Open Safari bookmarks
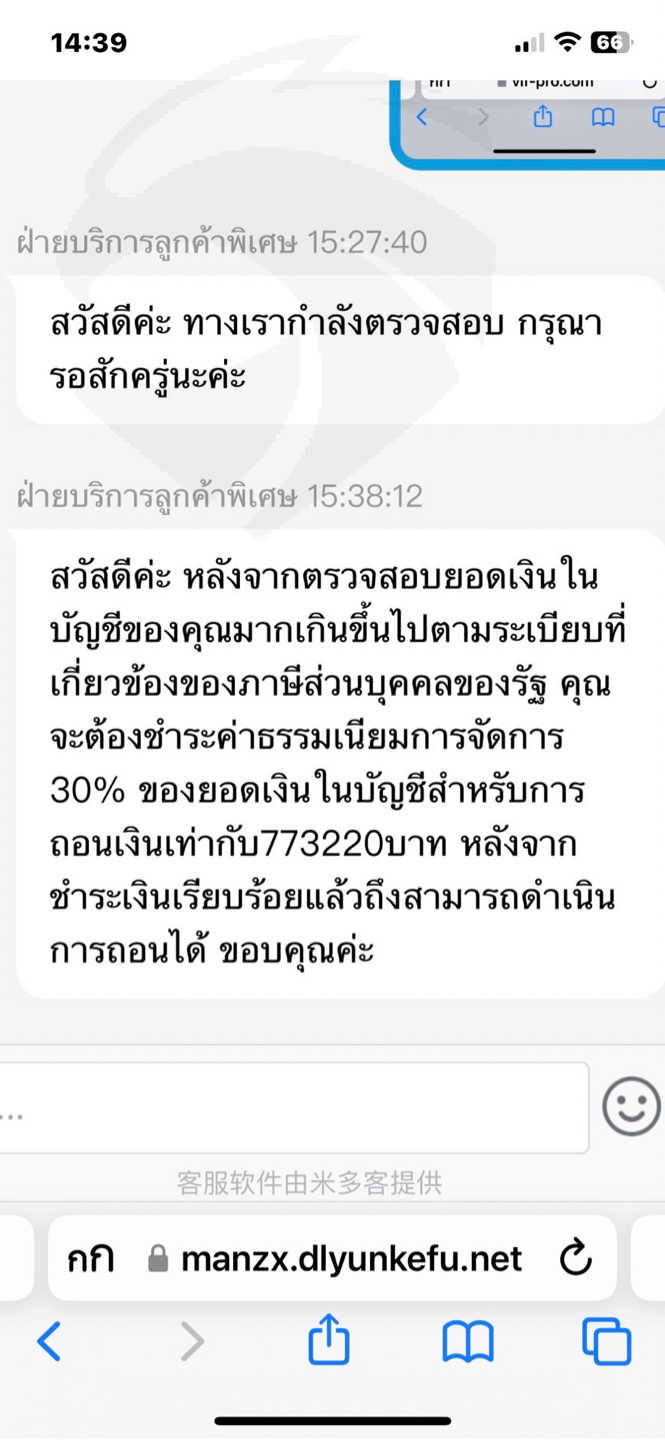 pyautogui.click(x=468, y=1342)
